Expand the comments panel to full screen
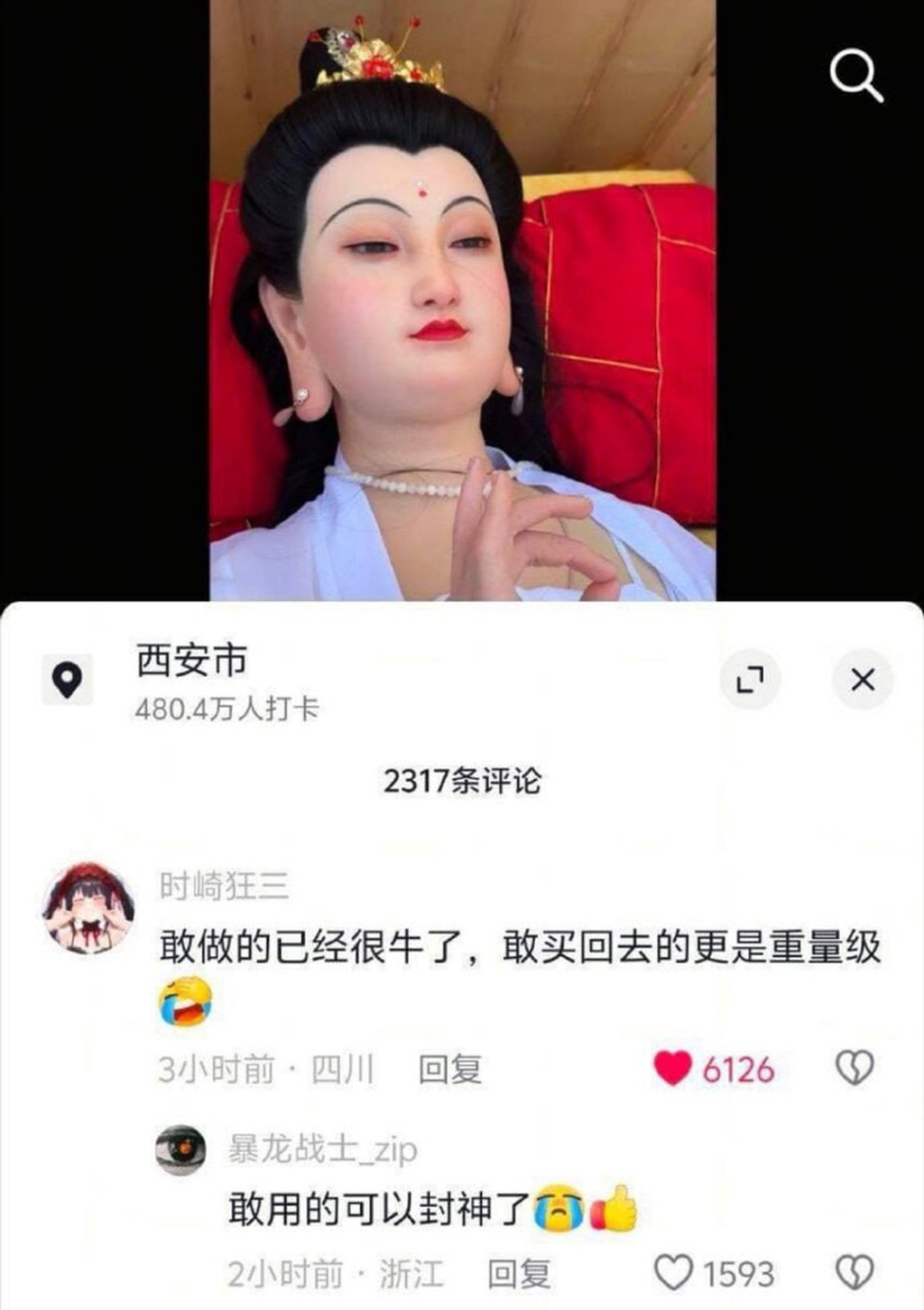The width and height of the screenshot is (924, 1310). 750,679
